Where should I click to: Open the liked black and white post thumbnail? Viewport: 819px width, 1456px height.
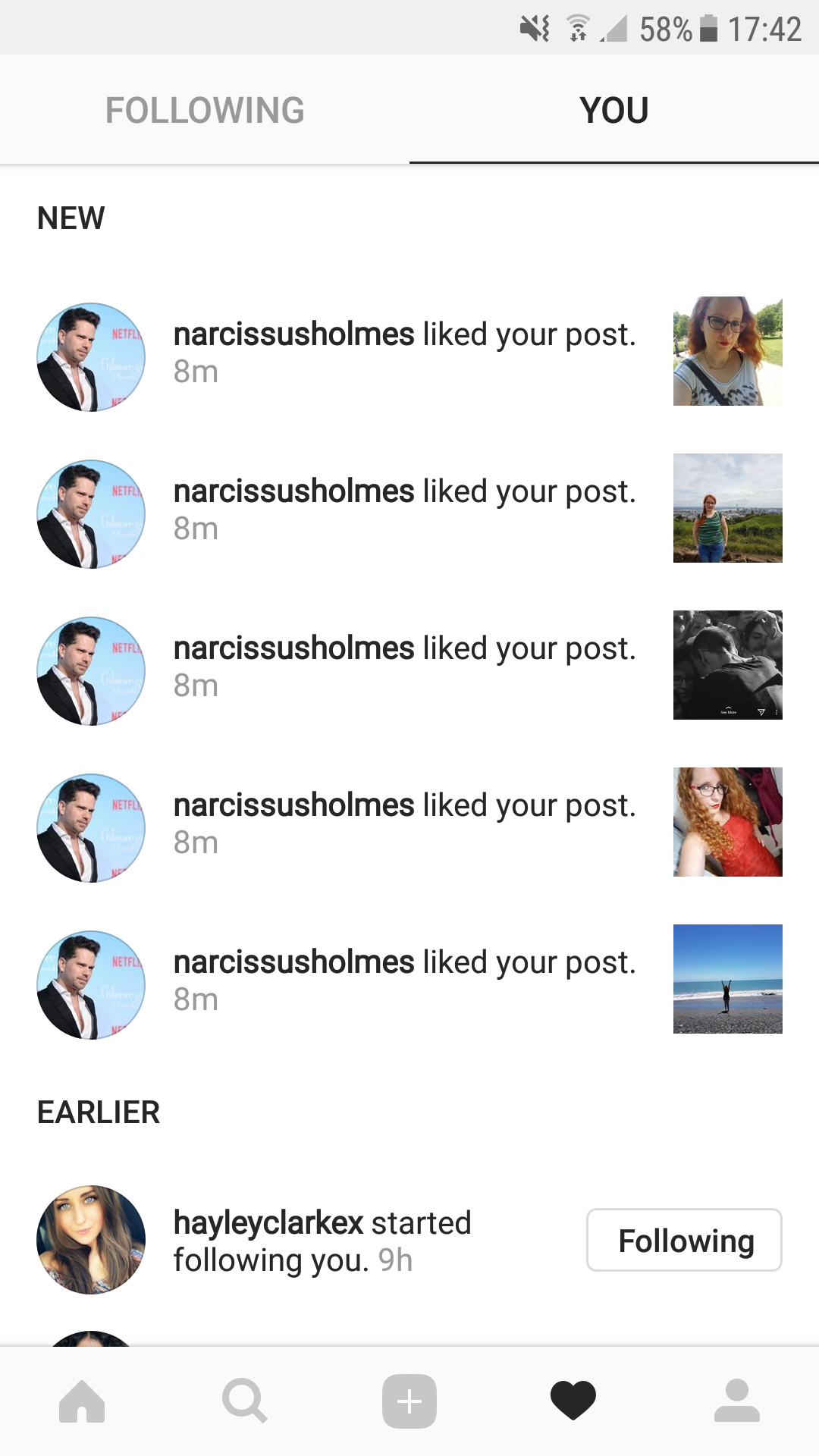pyautogui.click(x=727, y=665)
